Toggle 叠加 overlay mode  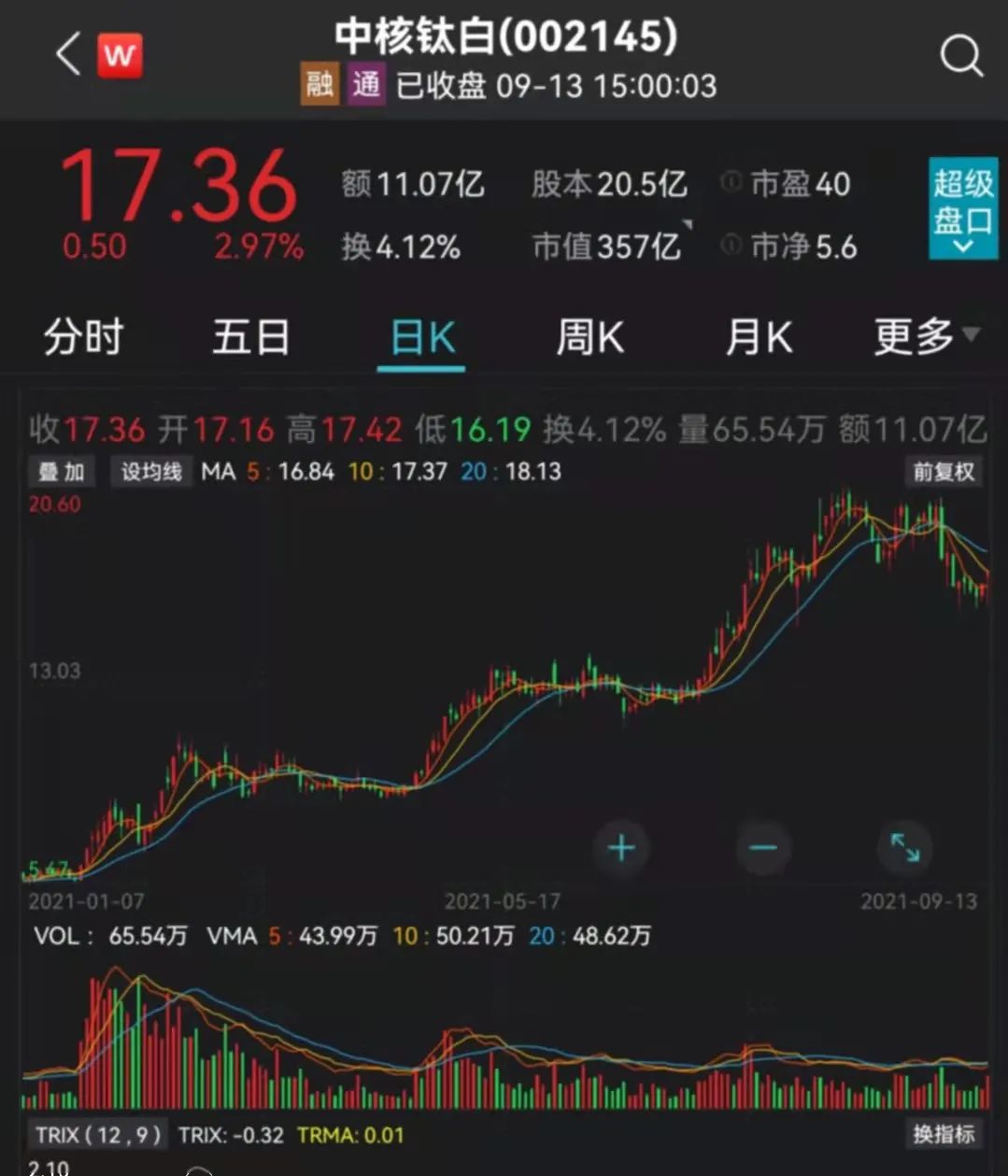60,472
